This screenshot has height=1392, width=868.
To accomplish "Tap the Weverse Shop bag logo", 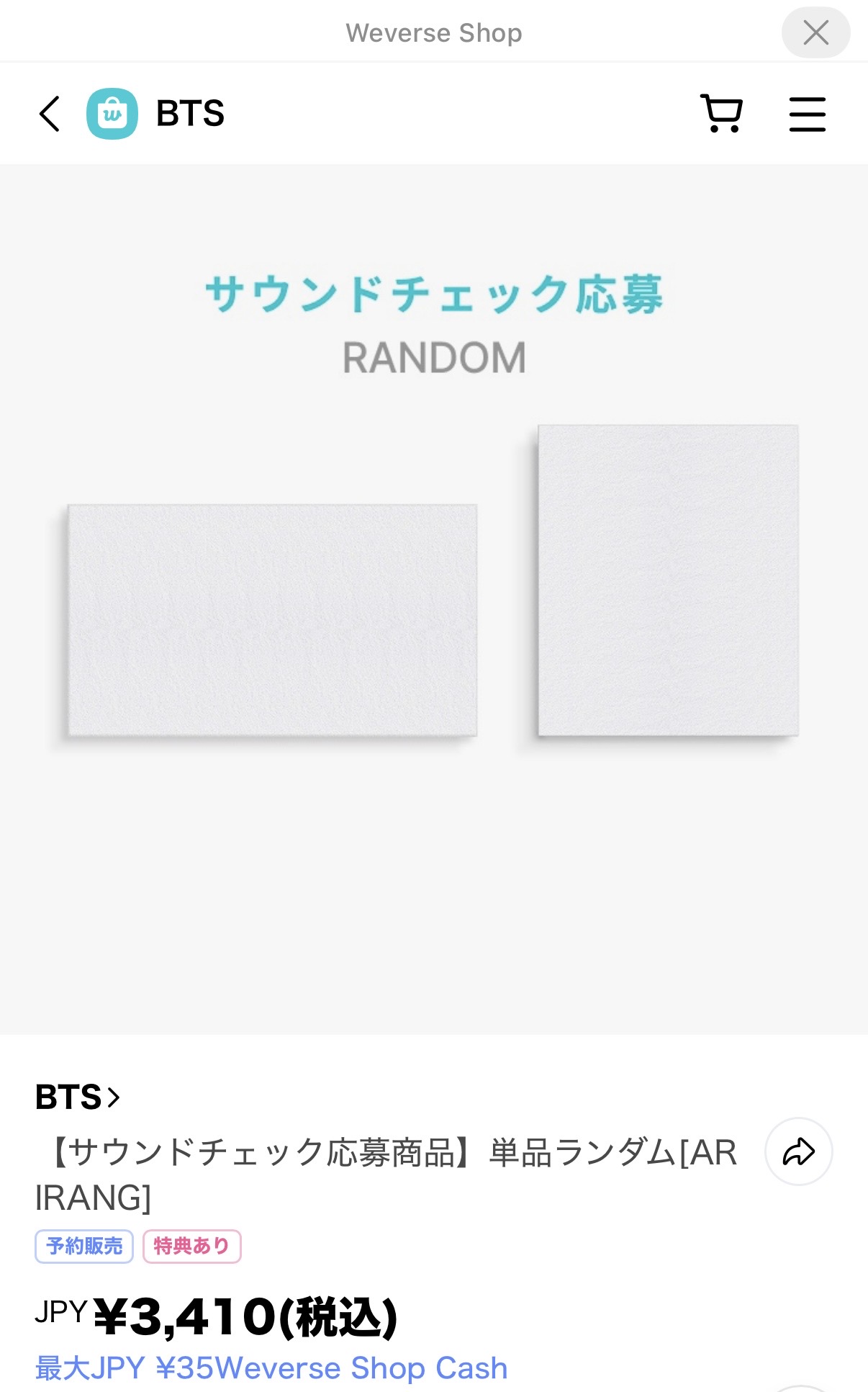I will pyautogui.click(x=112, y=114).
